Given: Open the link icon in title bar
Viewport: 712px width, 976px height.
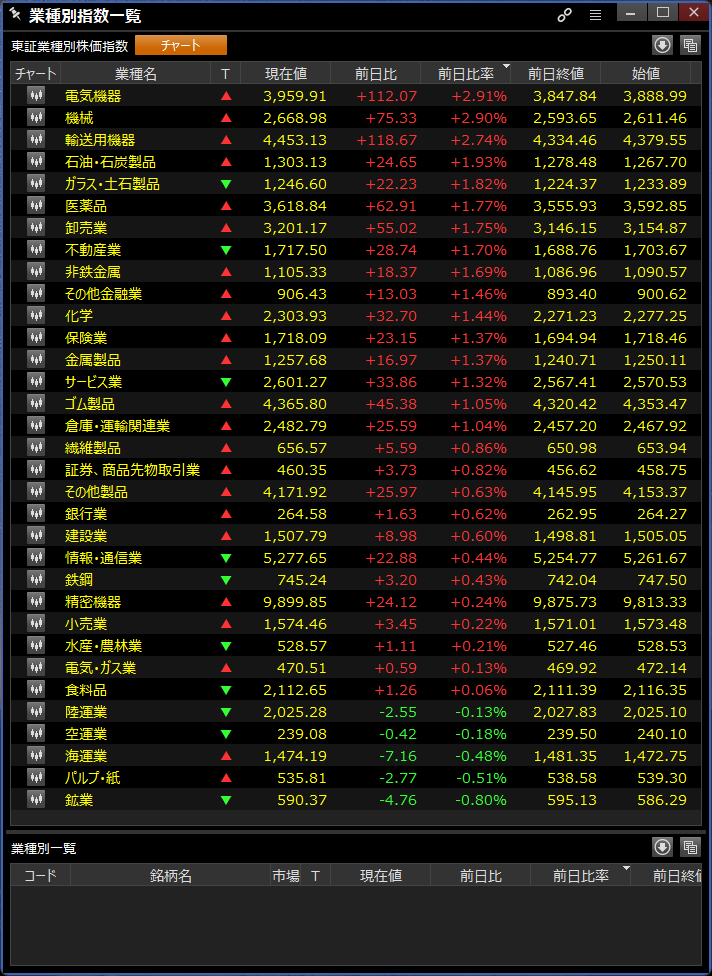Looking at the screenshot, I should click(x=564, y=15).
